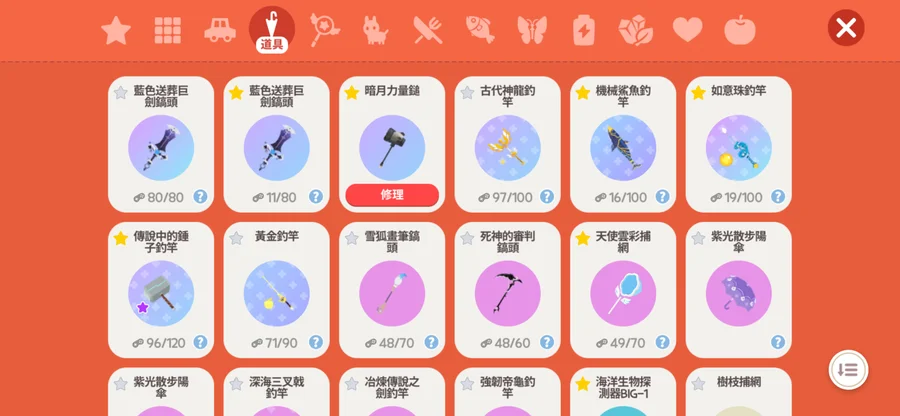Open the battery energy tab
This screenshot has width=900, height=416.
pos(583,30)
